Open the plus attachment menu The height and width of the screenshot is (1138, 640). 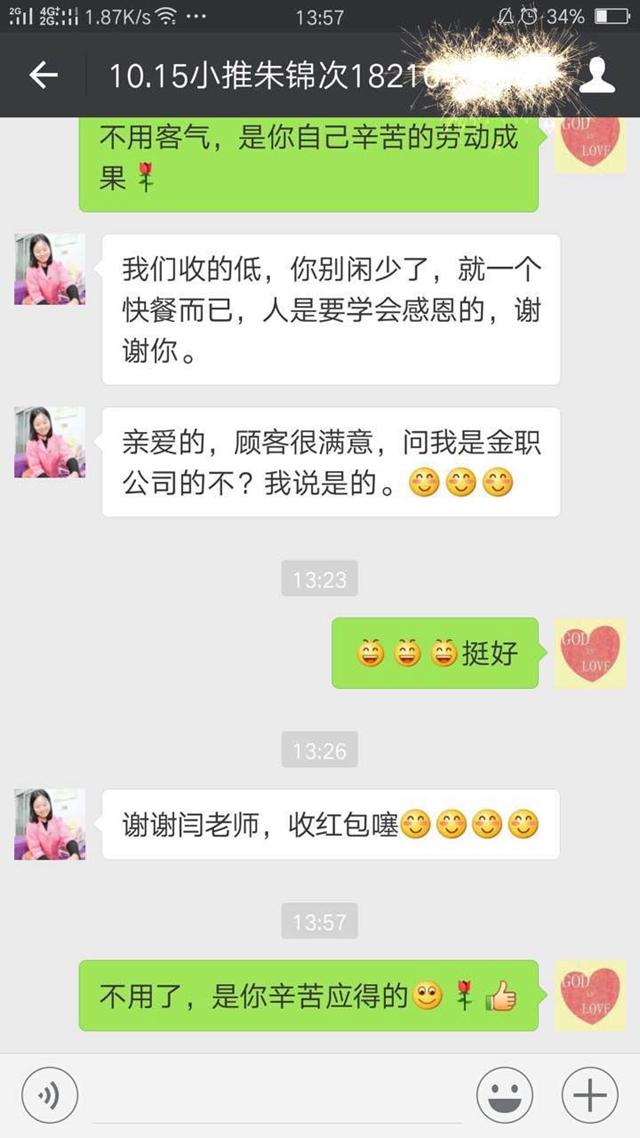tap(590, 1096)
